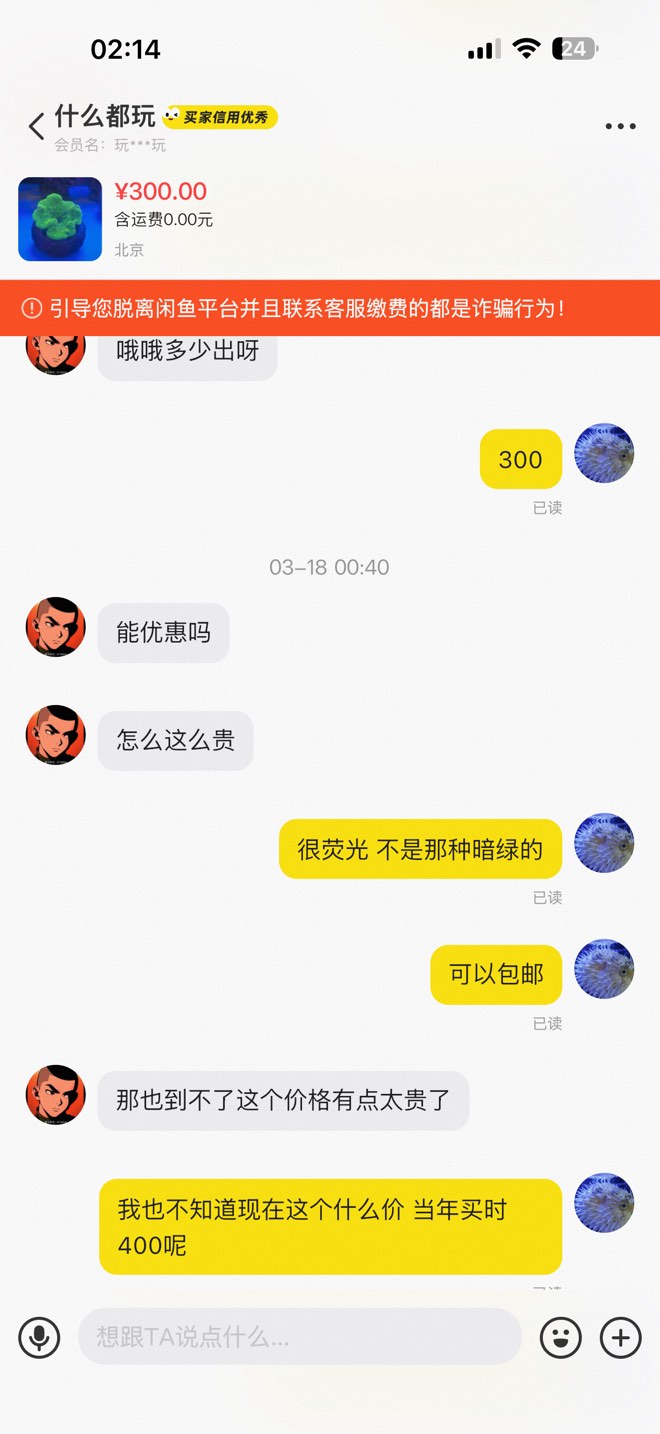Screen dimensions: 660x1434
Task: Focus the 想跟TA说点什么 message field
Action: (x=300, y=1337)
